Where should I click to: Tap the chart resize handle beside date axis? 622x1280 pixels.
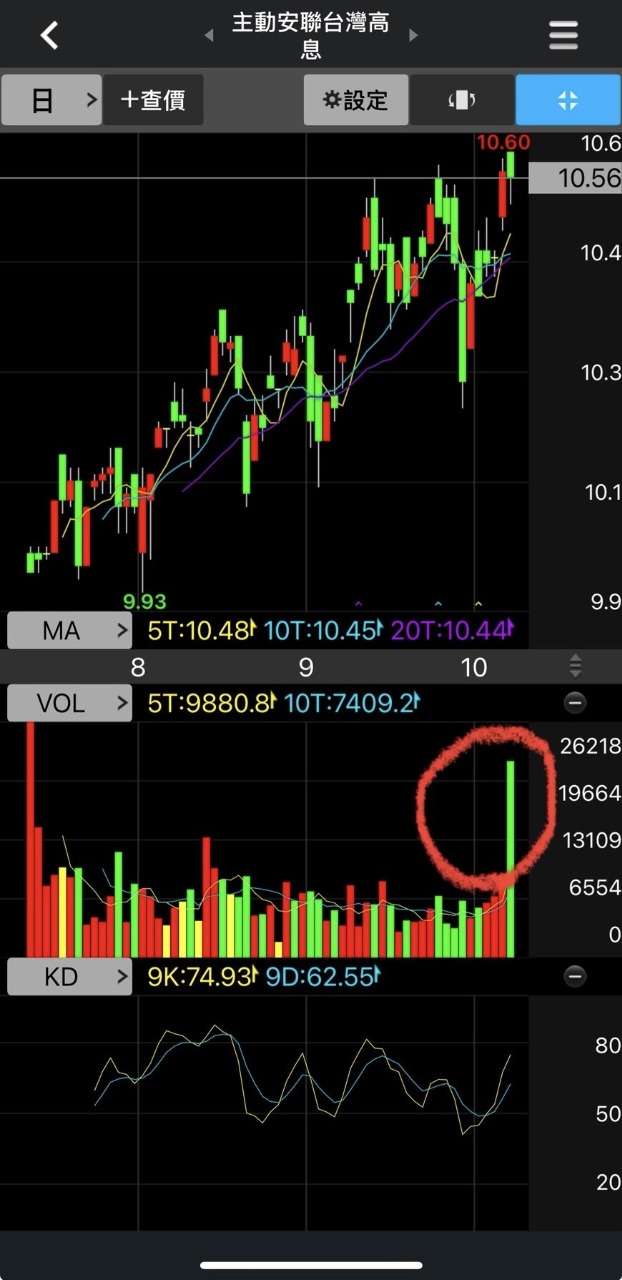[x=575, y=666]
